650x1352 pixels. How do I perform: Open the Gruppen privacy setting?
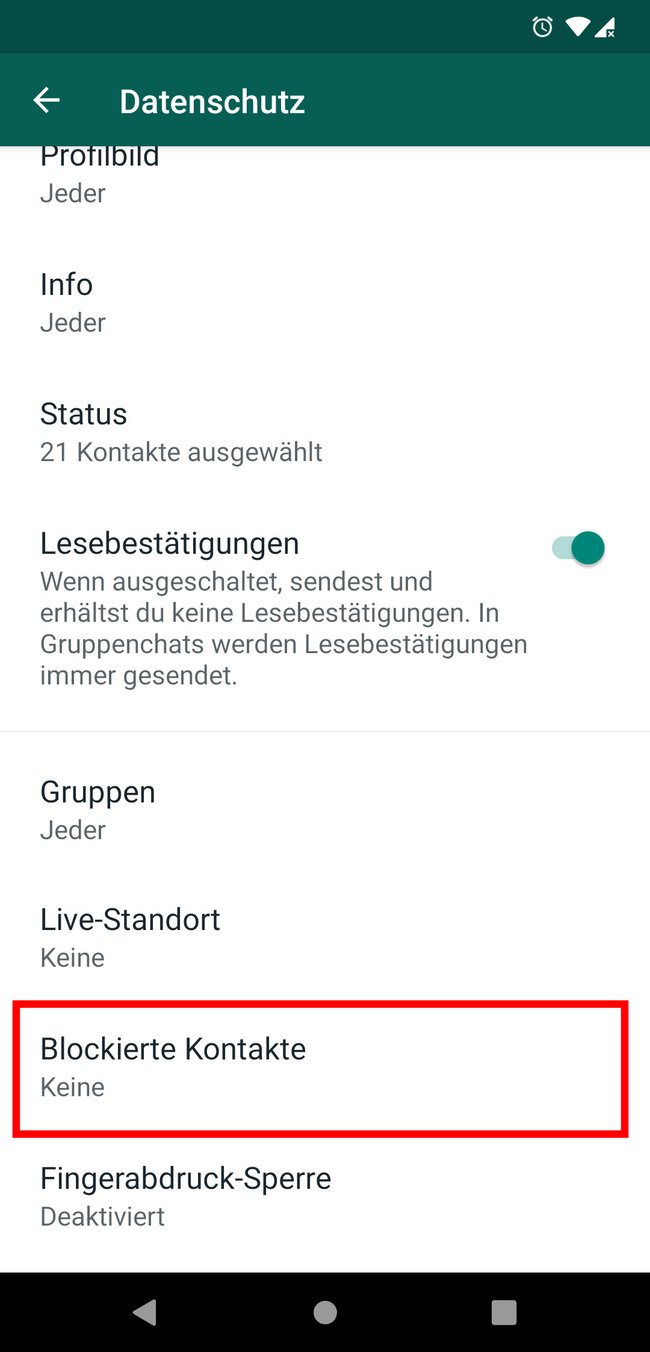[x=325, y=810]
